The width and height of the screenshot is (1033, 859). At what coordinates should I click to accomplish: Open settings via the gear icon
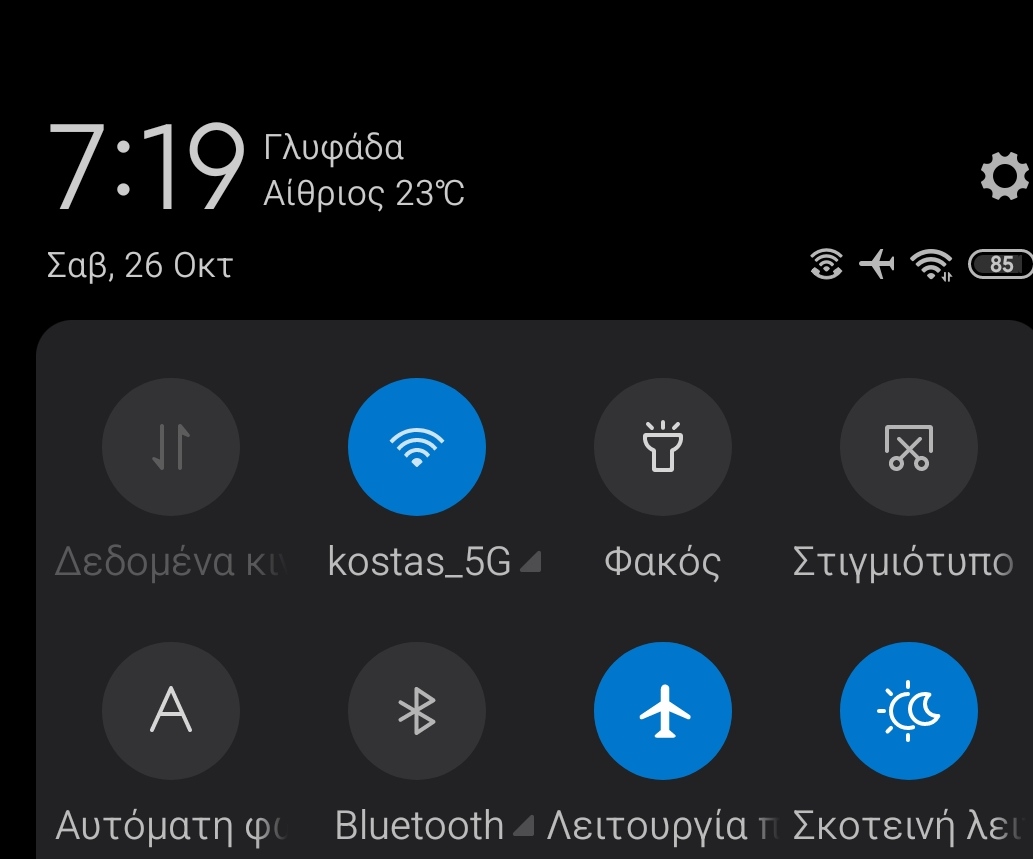click(x=1003, y=177)
